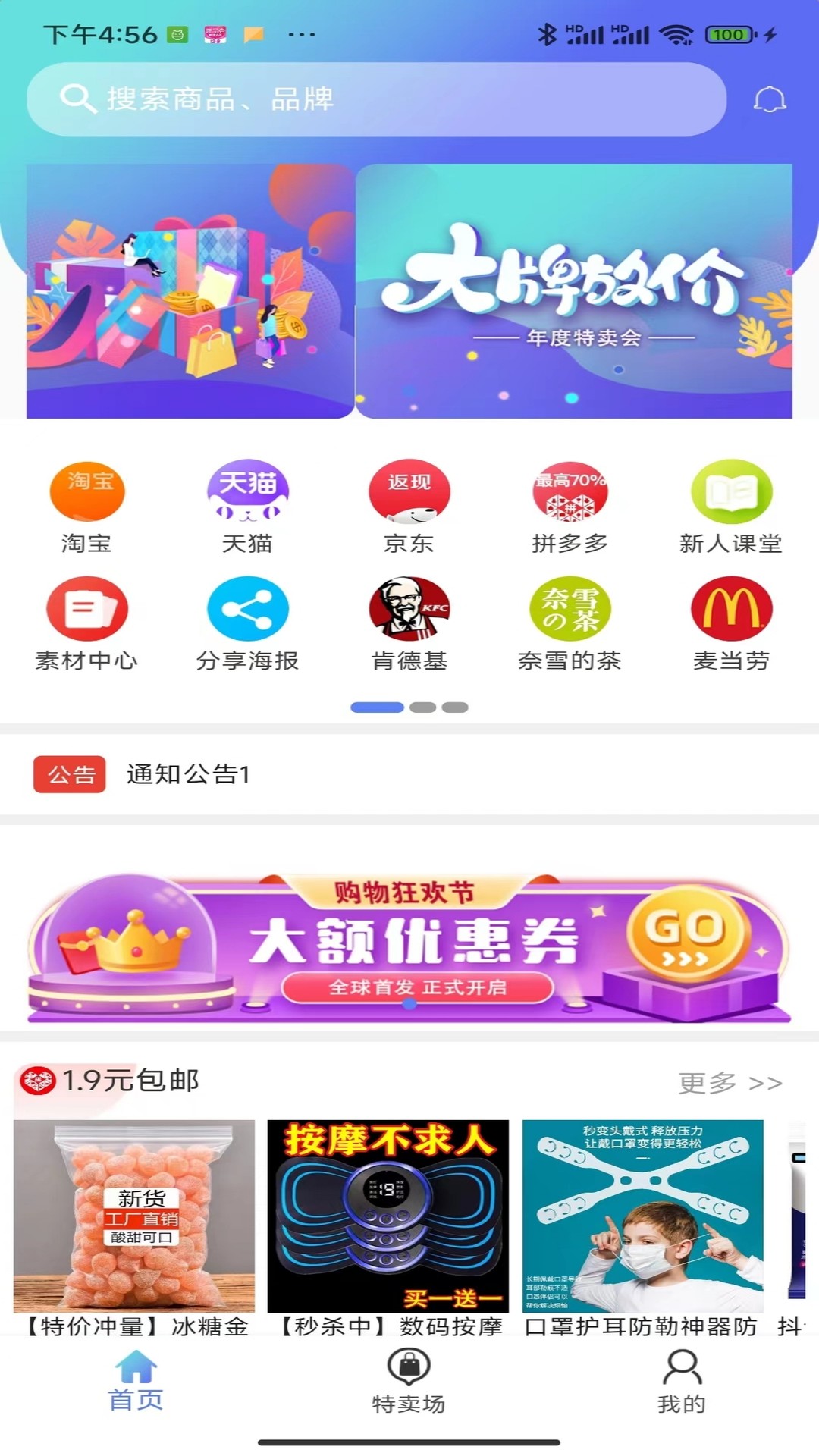819x1456 pixels.
Task: Switch to the 特卖场 tab
Action: pos(409,1382)
